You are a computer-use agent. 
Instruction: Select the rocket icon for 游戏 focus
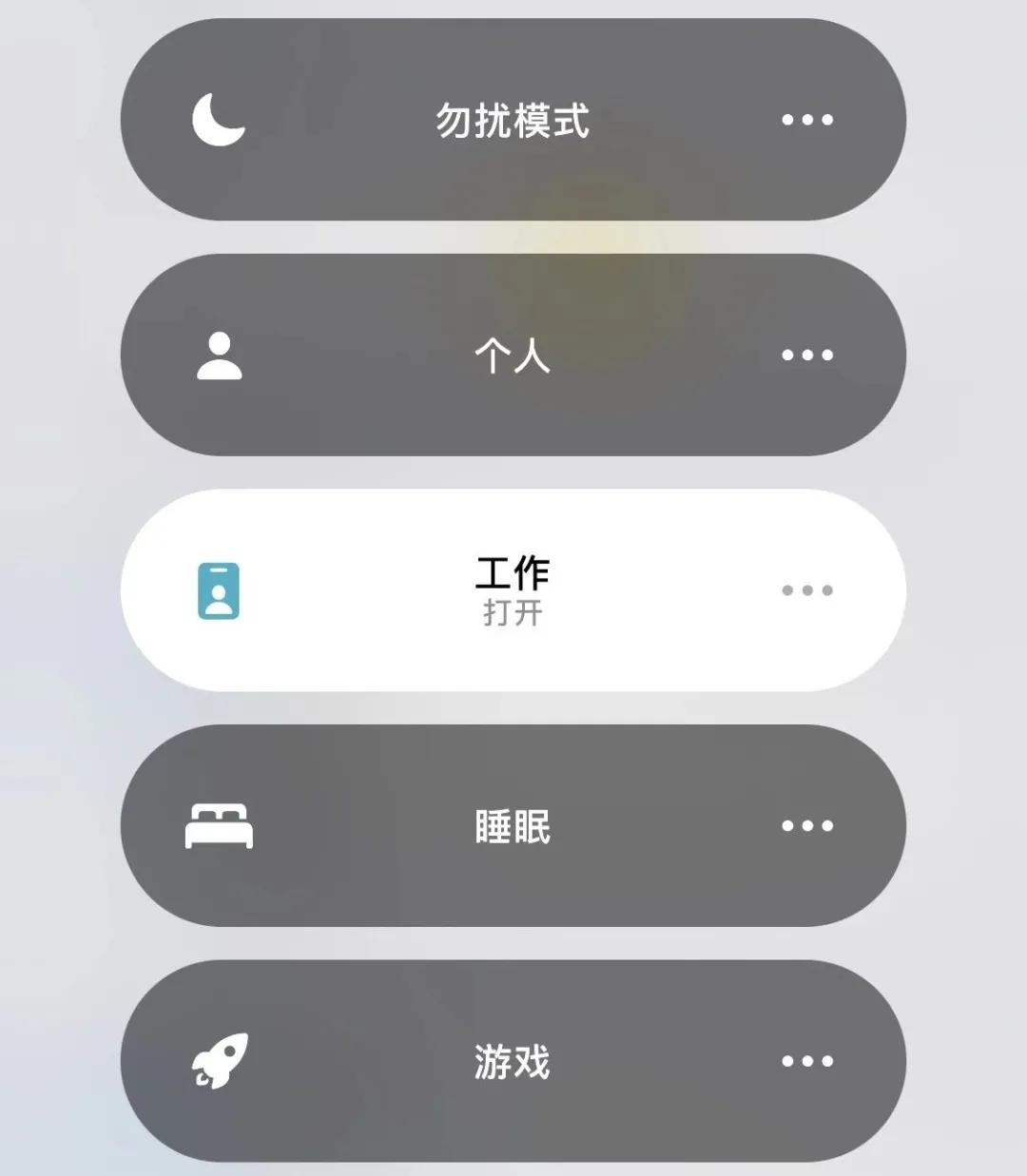[220, 1062]
